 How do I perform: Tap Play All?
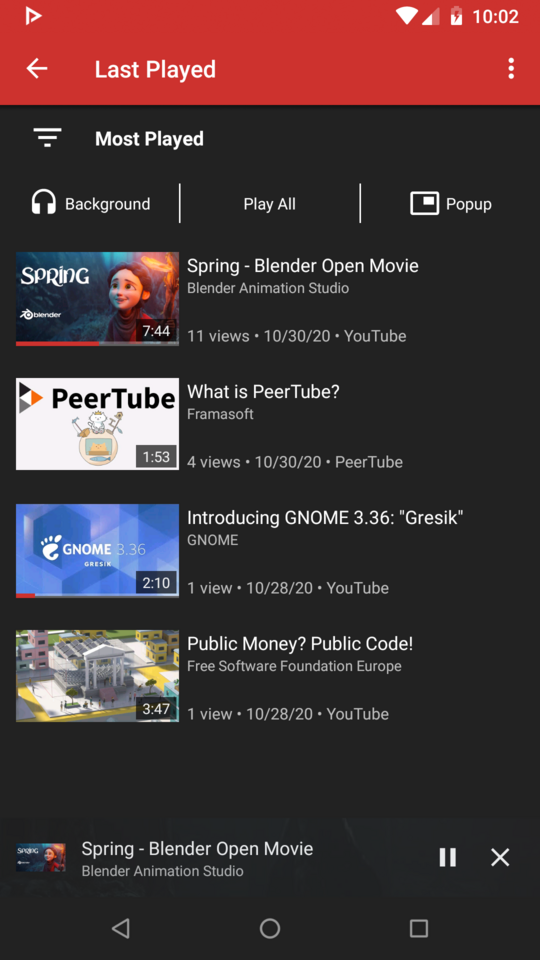pyautogui.click(x=269, y=203)
